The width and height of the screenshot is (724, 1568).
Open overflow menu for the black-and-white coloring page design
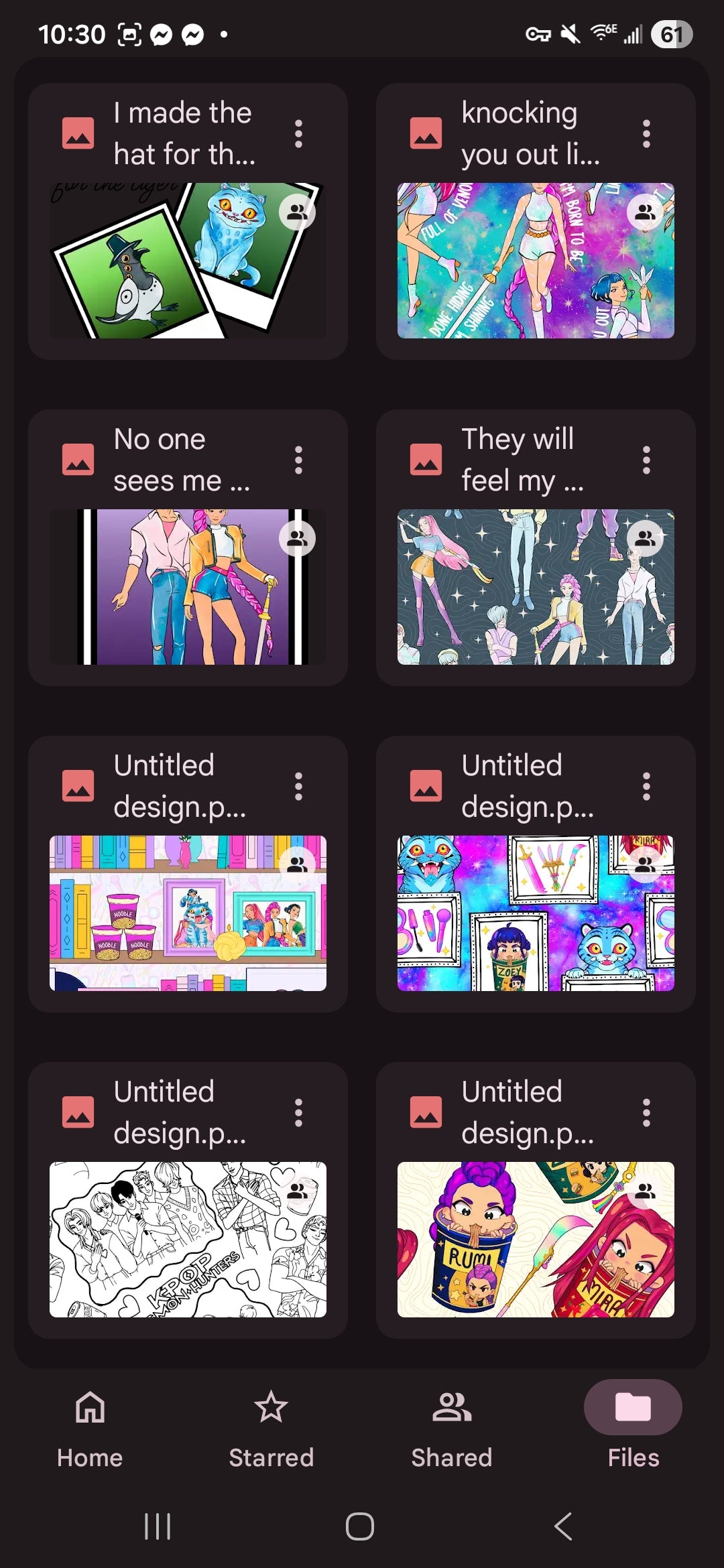pos(298,1113)
